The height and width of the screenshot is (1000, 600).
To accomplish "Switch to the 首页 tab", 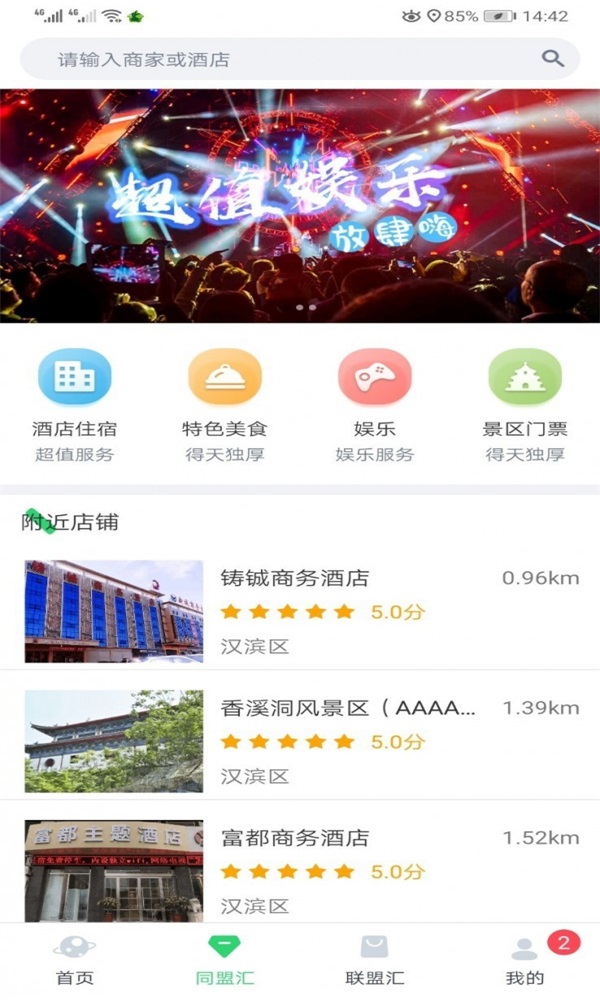I will tap(75, 960).
